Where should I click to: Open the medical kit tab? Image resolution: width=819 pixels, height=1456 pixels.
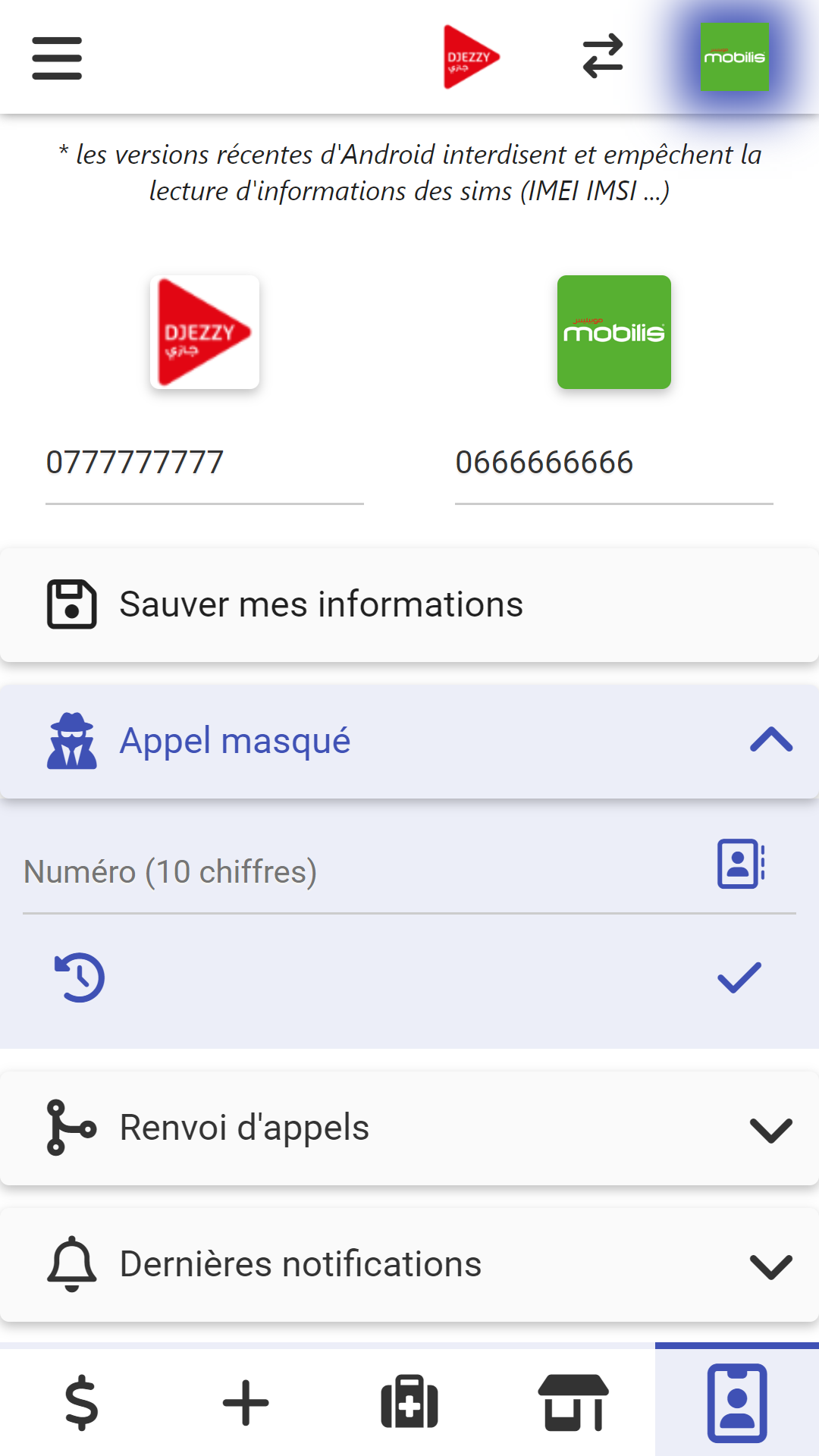[409, 1403]
